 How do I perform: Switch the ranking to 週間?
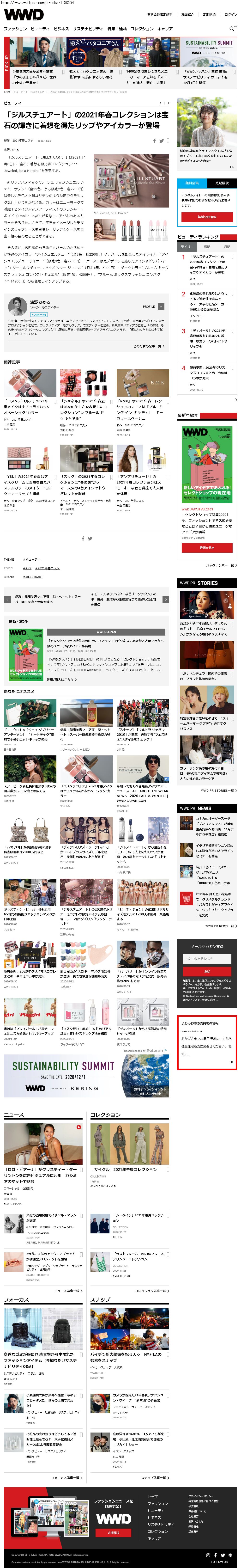tap(207, 246)
